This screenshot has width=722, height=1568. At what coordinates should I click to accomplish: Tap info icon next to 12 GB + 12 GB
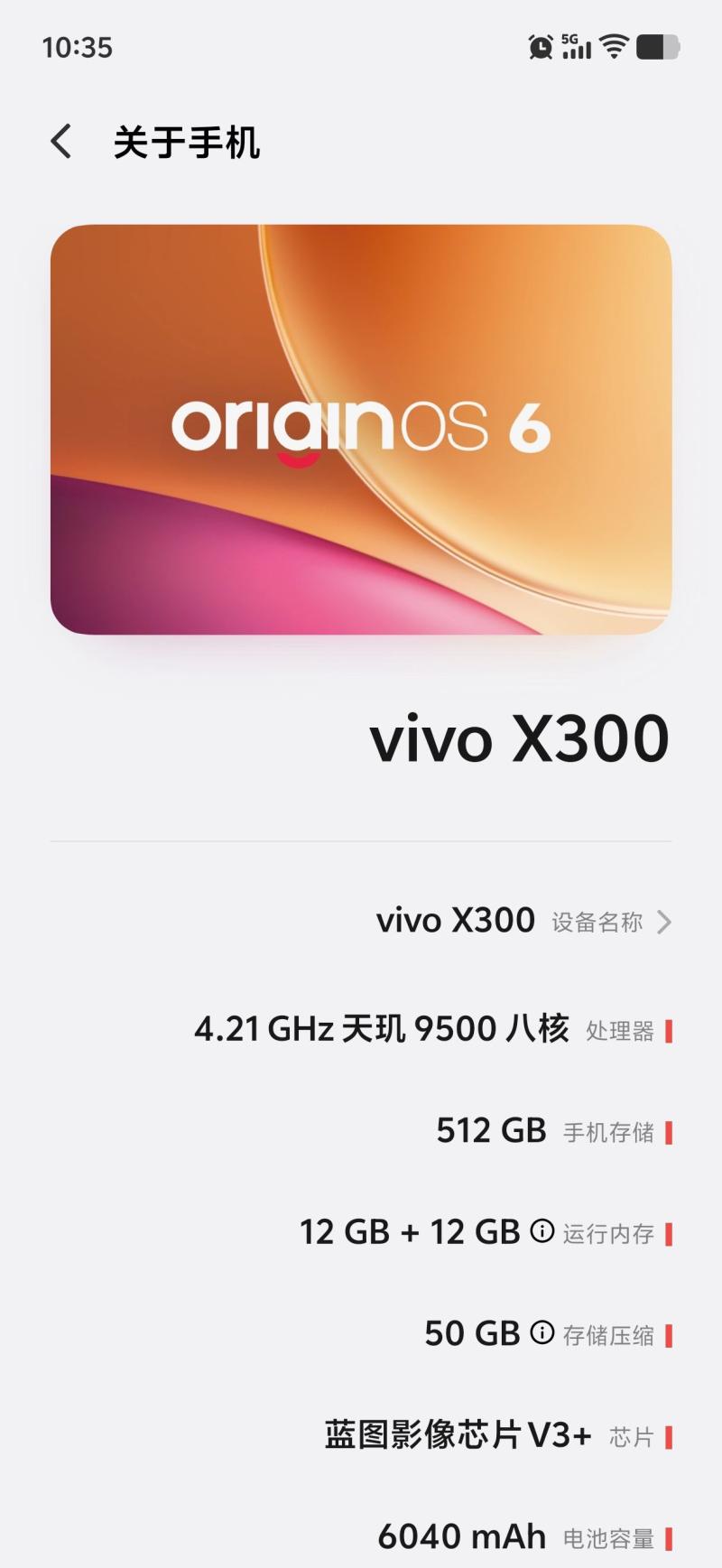[x=541, y=1230]
